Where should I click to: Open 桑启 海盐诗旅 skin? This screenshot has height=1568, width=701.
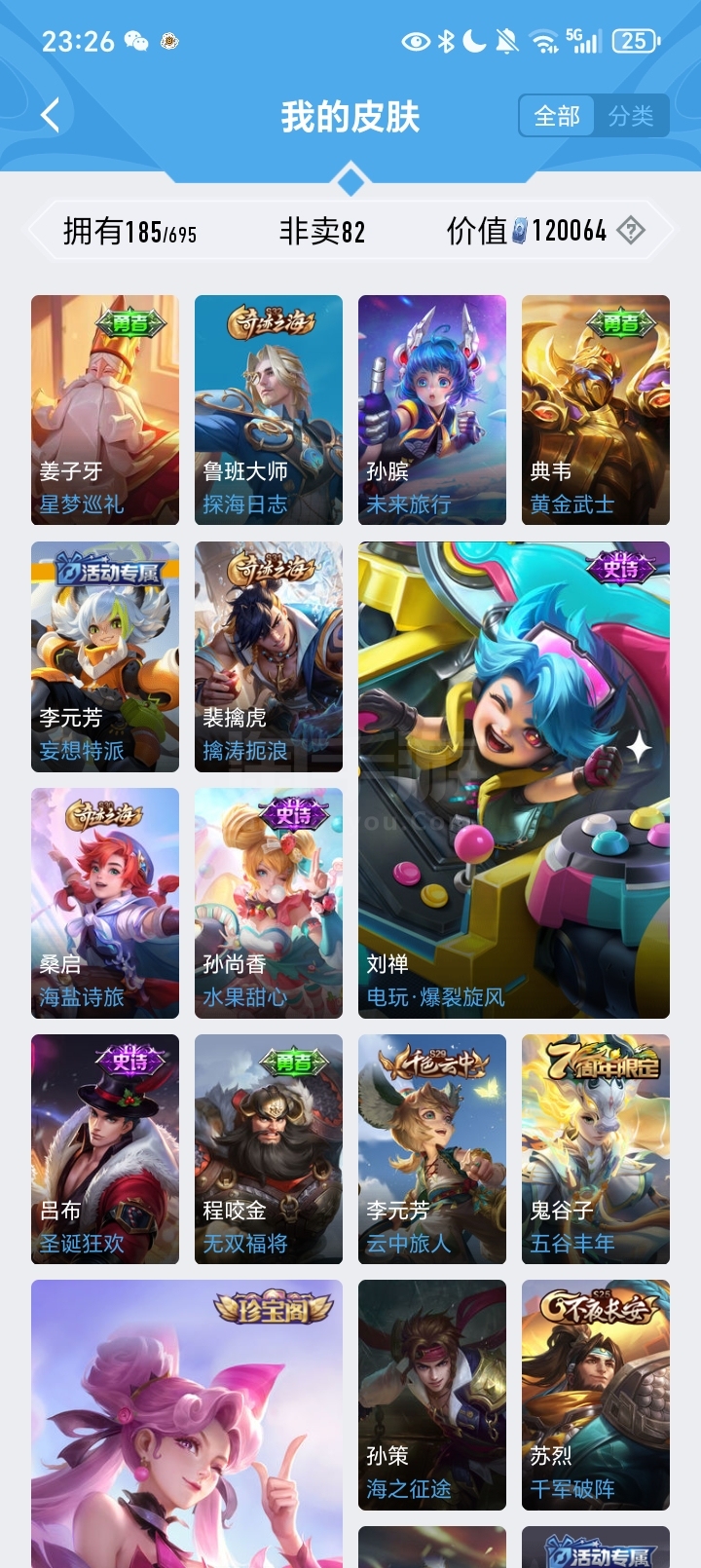(105, 903)
